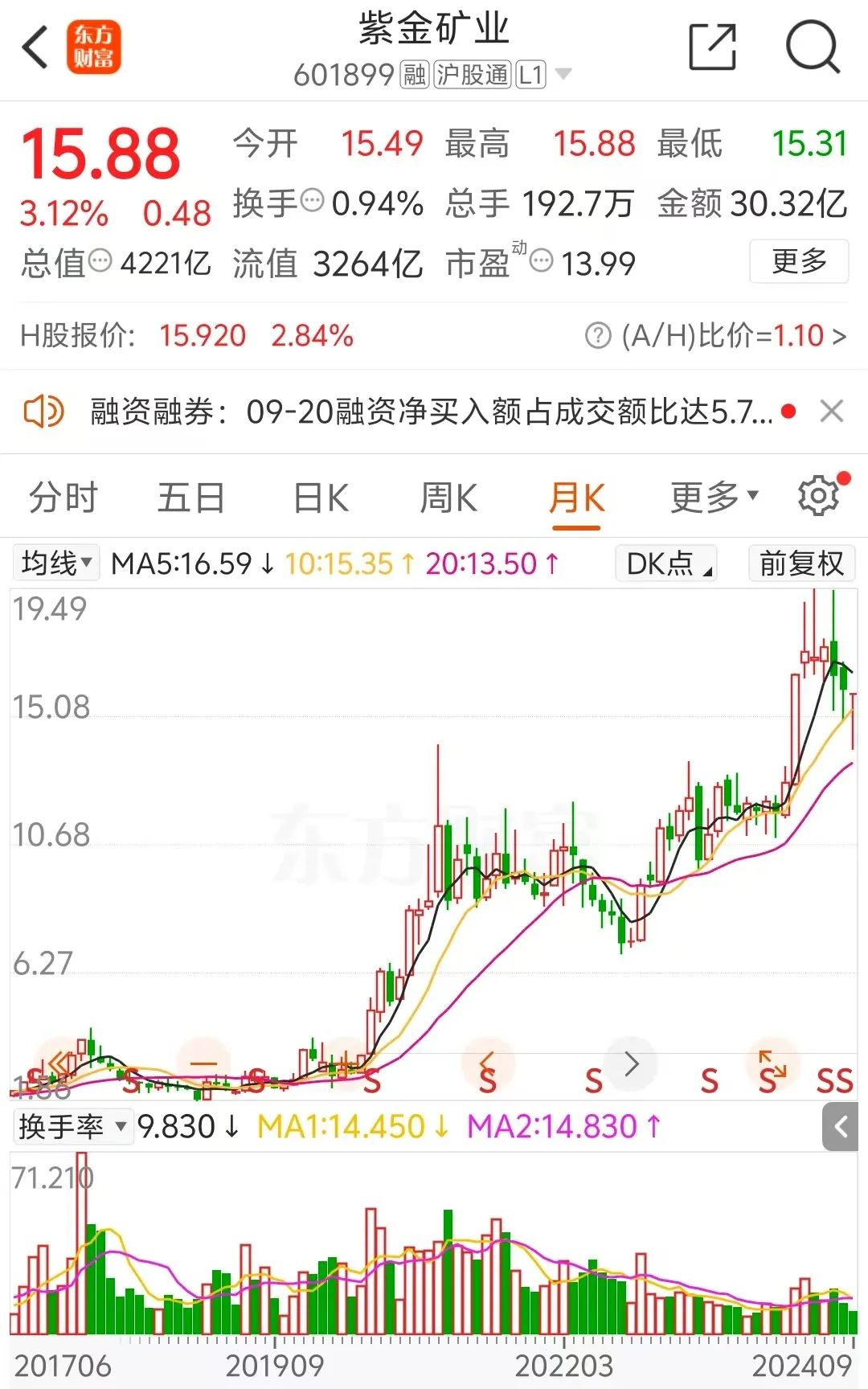
Task: Open the chart settings gear icon
Action: click(x=818, y=495)
